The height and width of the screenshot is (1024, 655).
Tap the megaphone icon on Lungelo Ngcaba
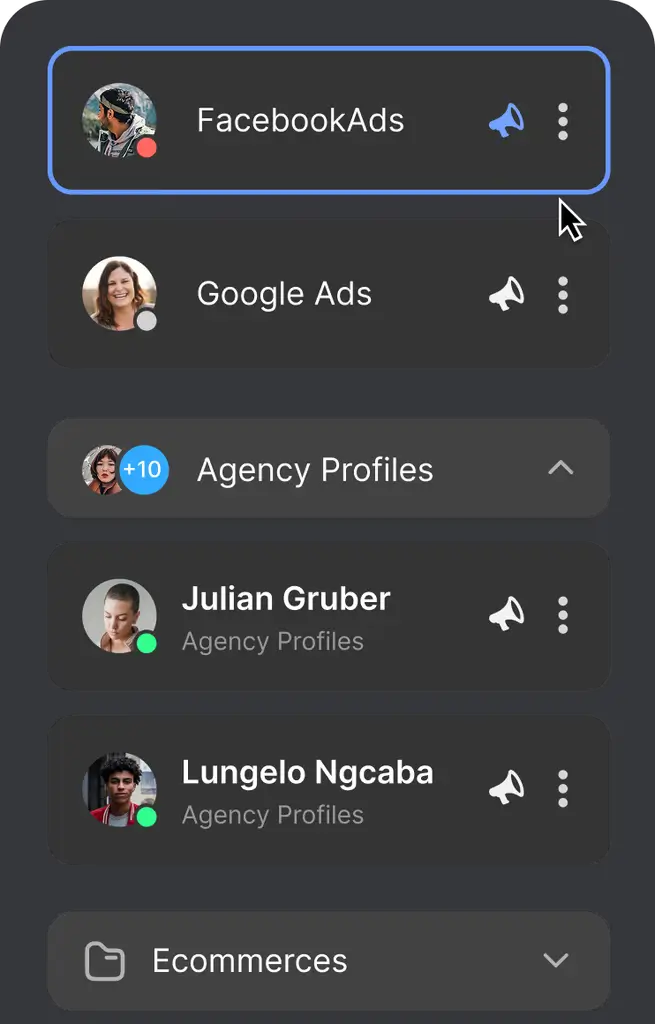click(506, 788)
